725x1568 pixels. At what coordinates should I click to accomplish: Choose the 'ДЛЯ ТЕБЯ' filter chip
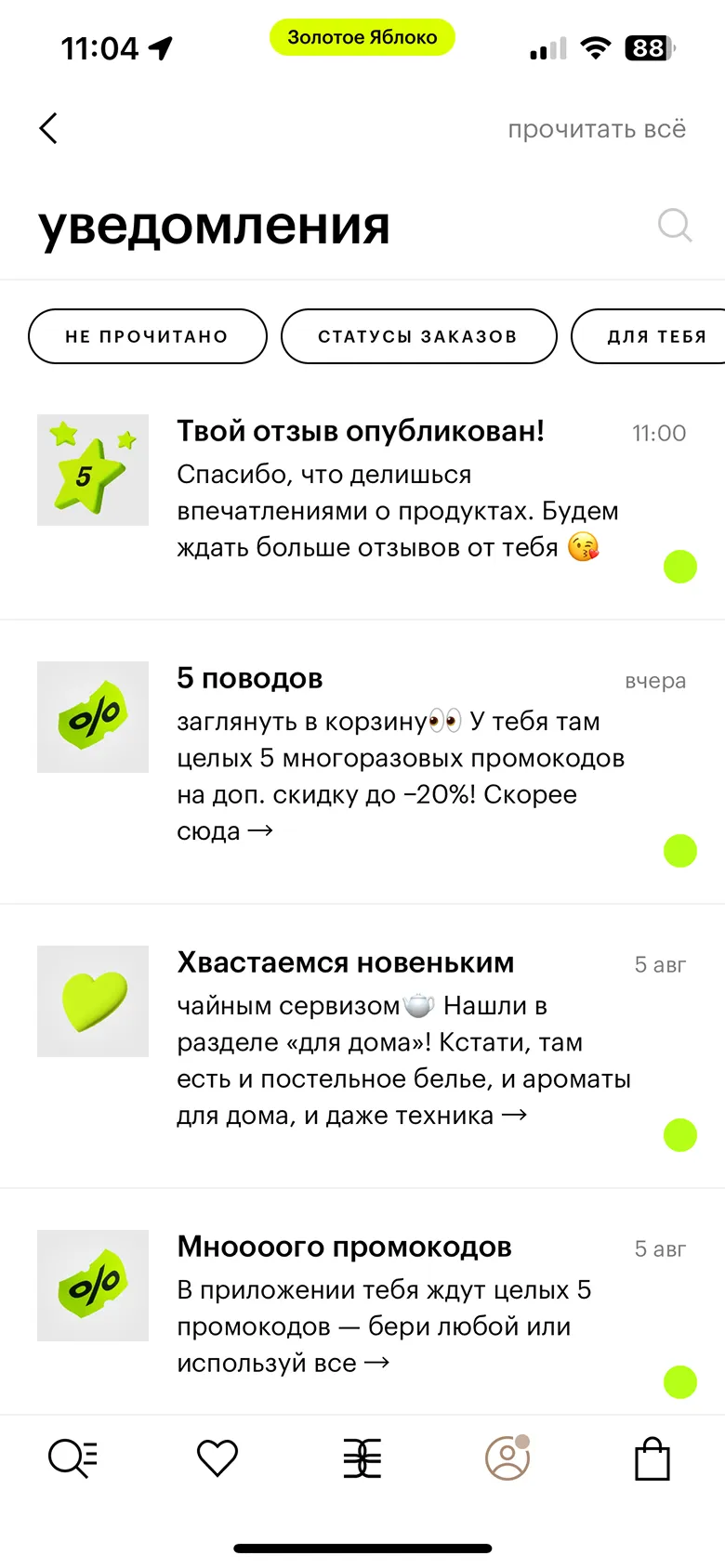(x=655, y=336)
